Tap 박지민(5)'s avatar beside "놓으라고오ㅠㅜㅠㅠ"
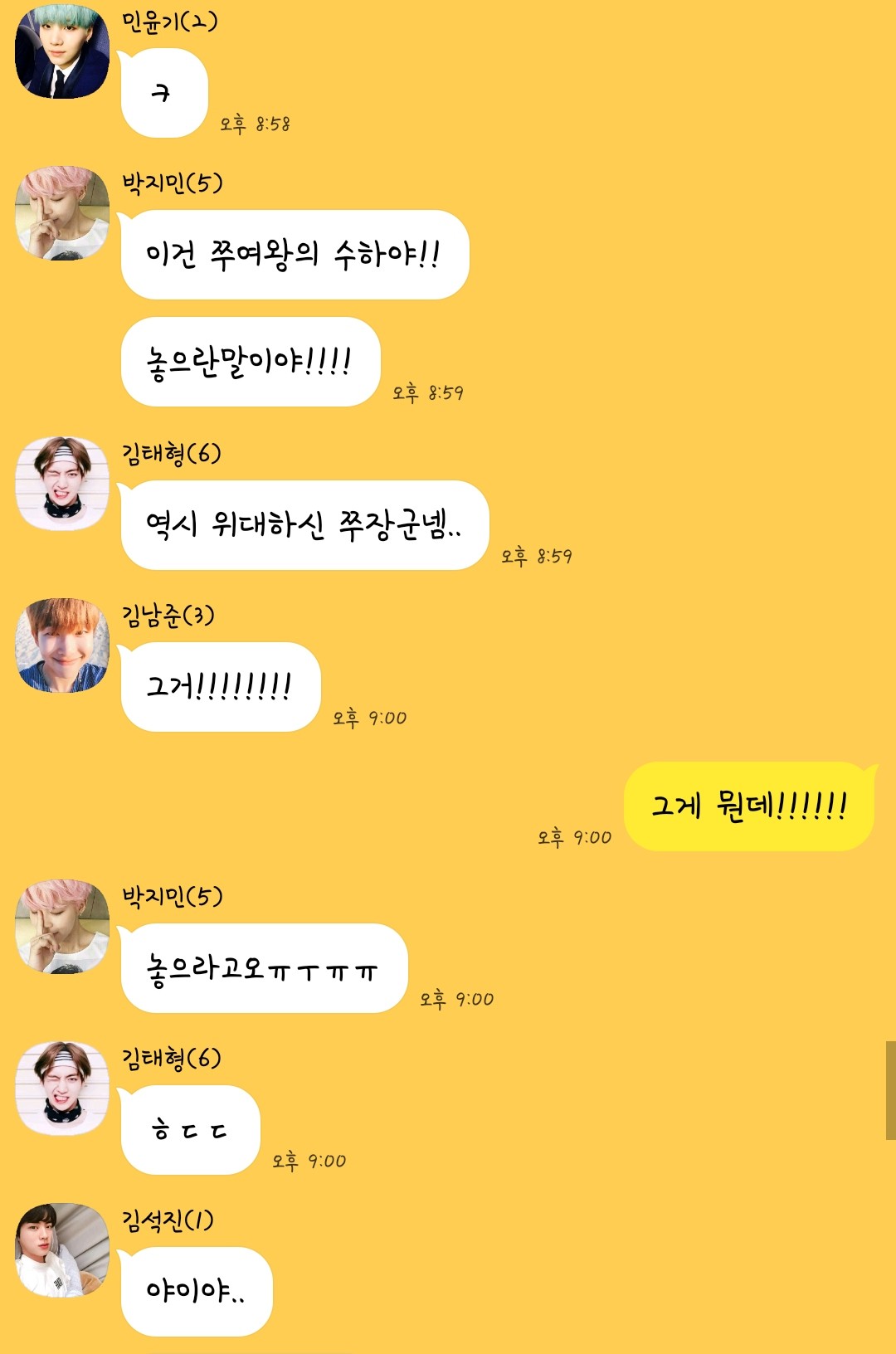 tap(62, 927)
